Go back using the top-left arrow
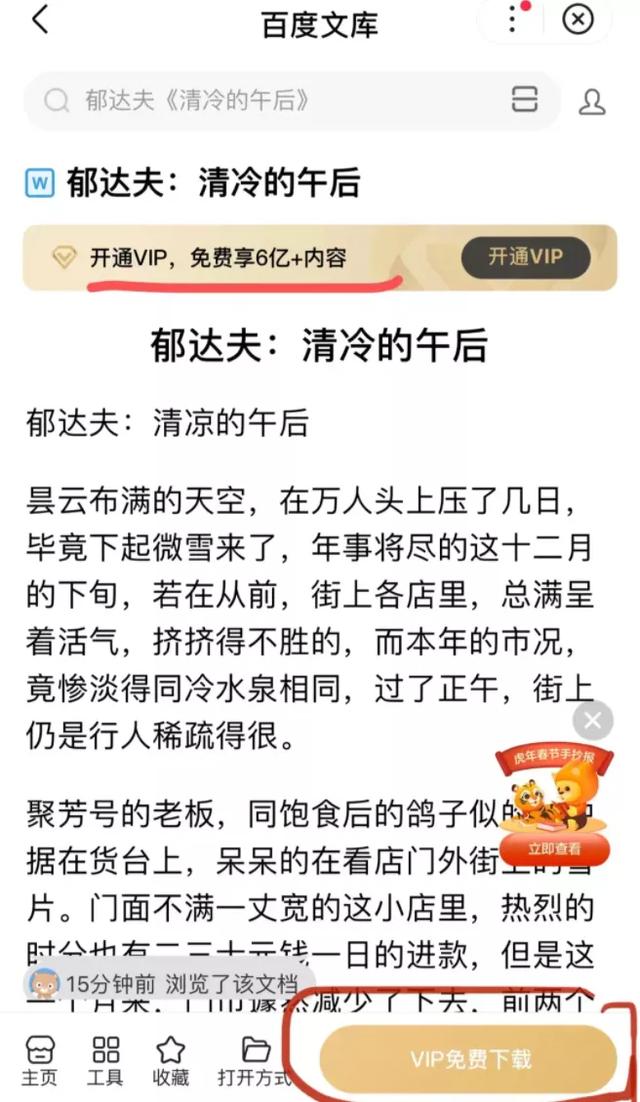This screenshot has height=1102, width=640. click(x=40, y=20)
